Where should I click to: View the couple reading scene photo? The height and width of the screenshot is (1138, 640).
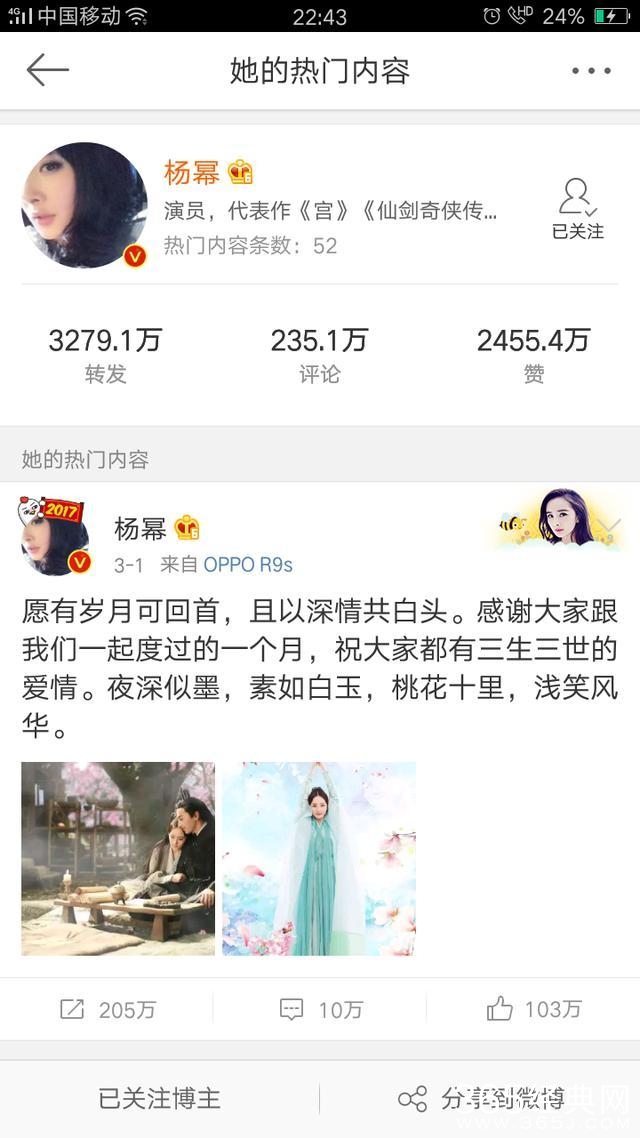click(118, 858)
